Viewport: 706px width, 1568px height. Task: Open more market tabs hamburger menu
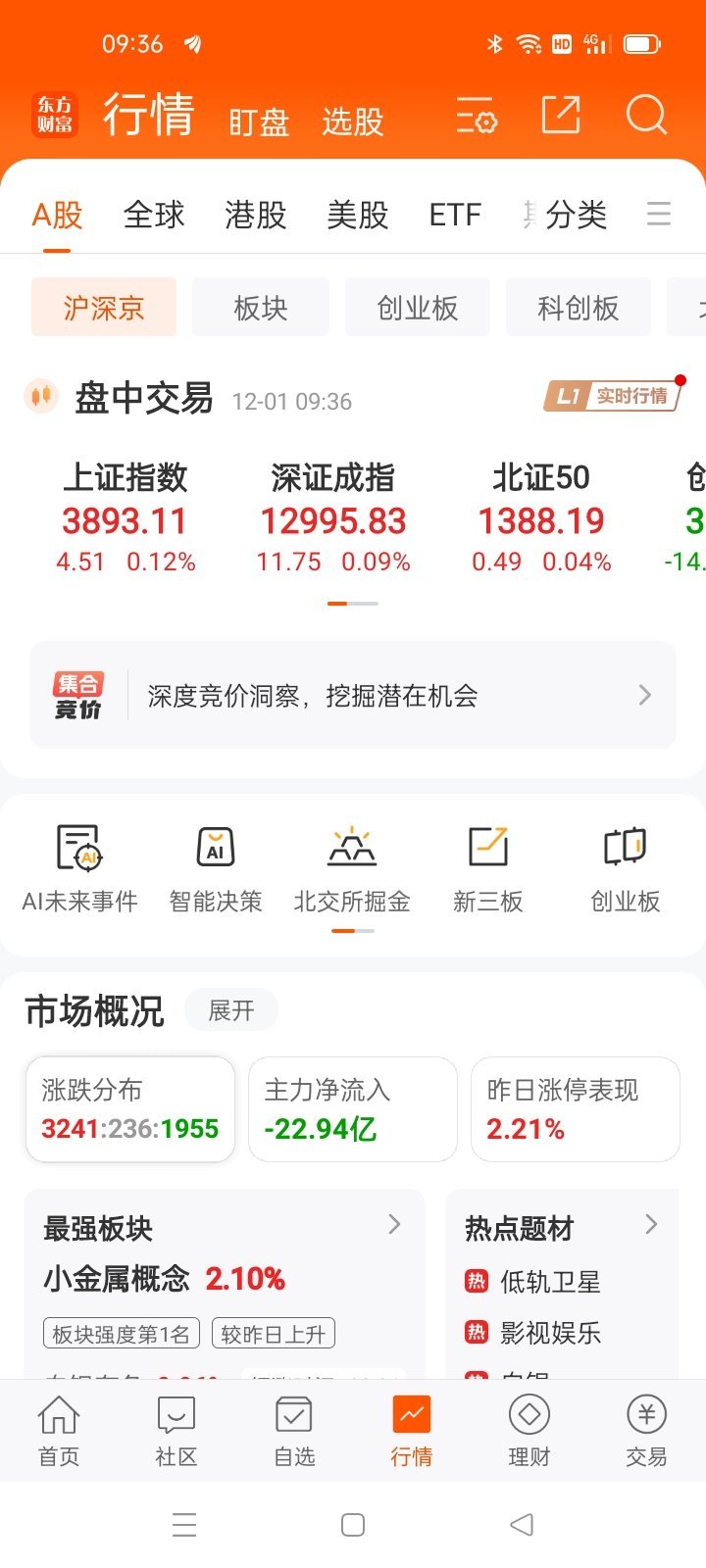pyautogui.click(x=659, y=215)
